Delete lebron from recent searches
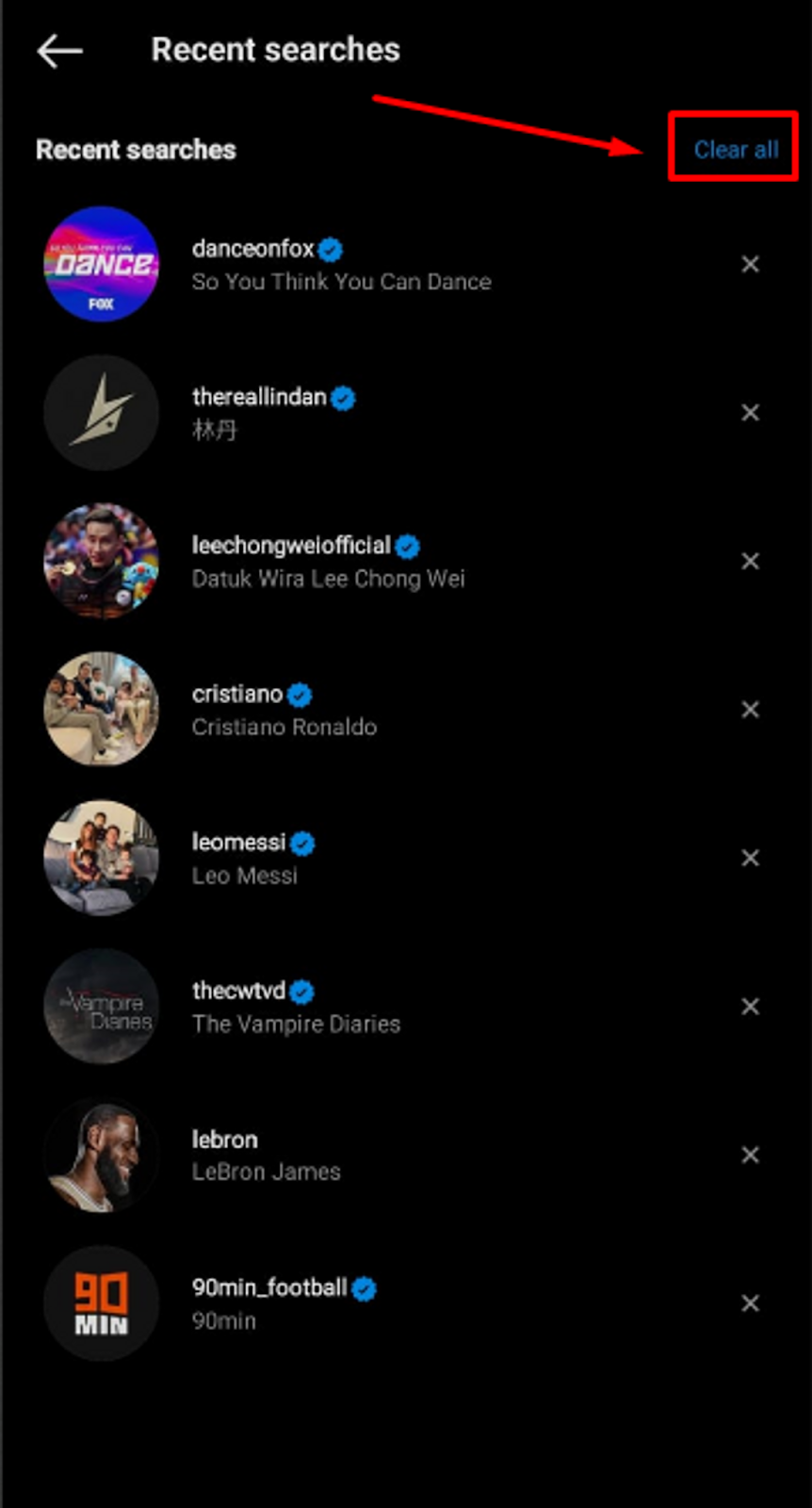This screenshot has height=1508, width=812. [x=750, y=1155]
